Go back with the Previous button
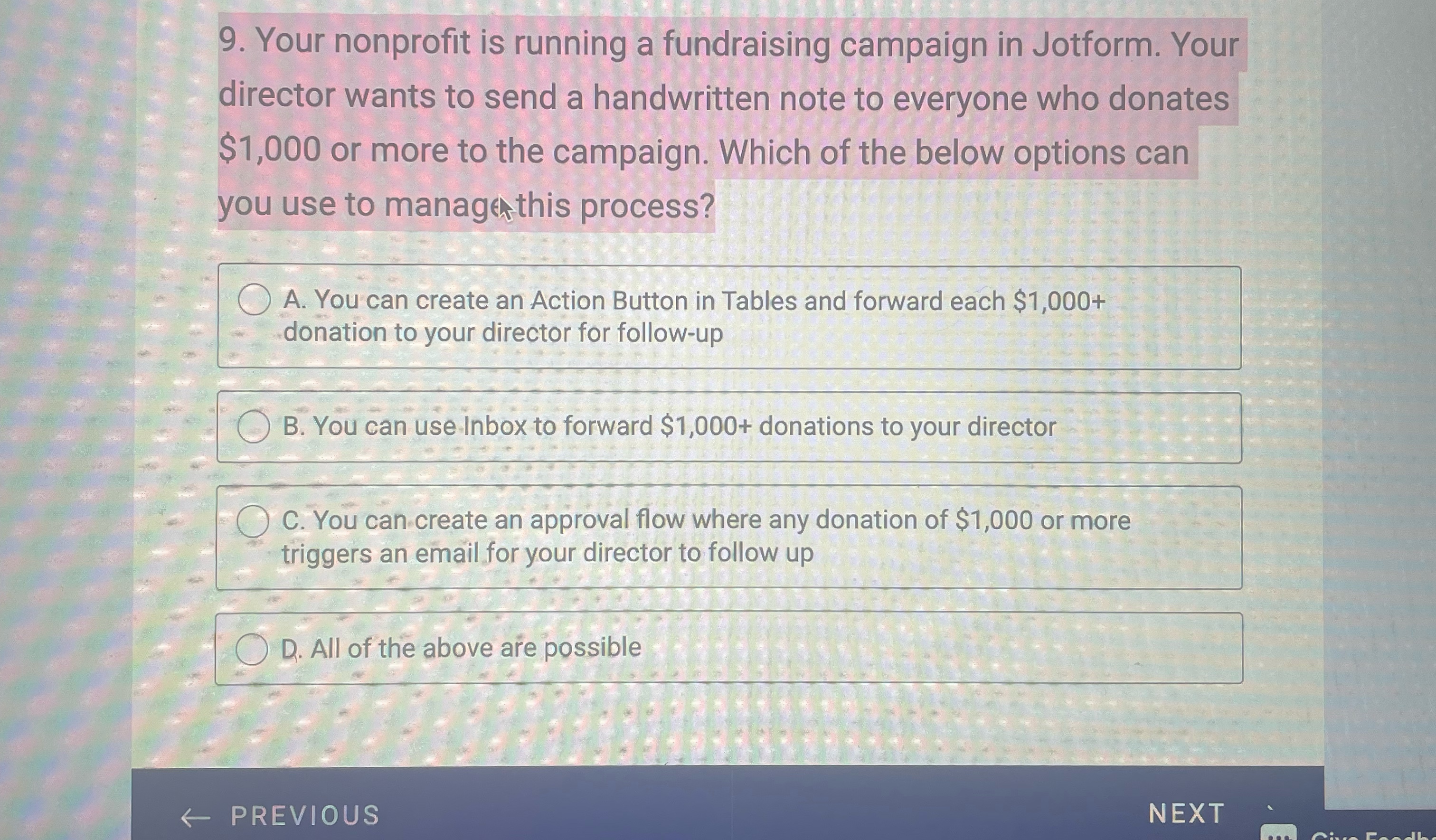This screenshot has width=1436, height=840. point(280,815)
